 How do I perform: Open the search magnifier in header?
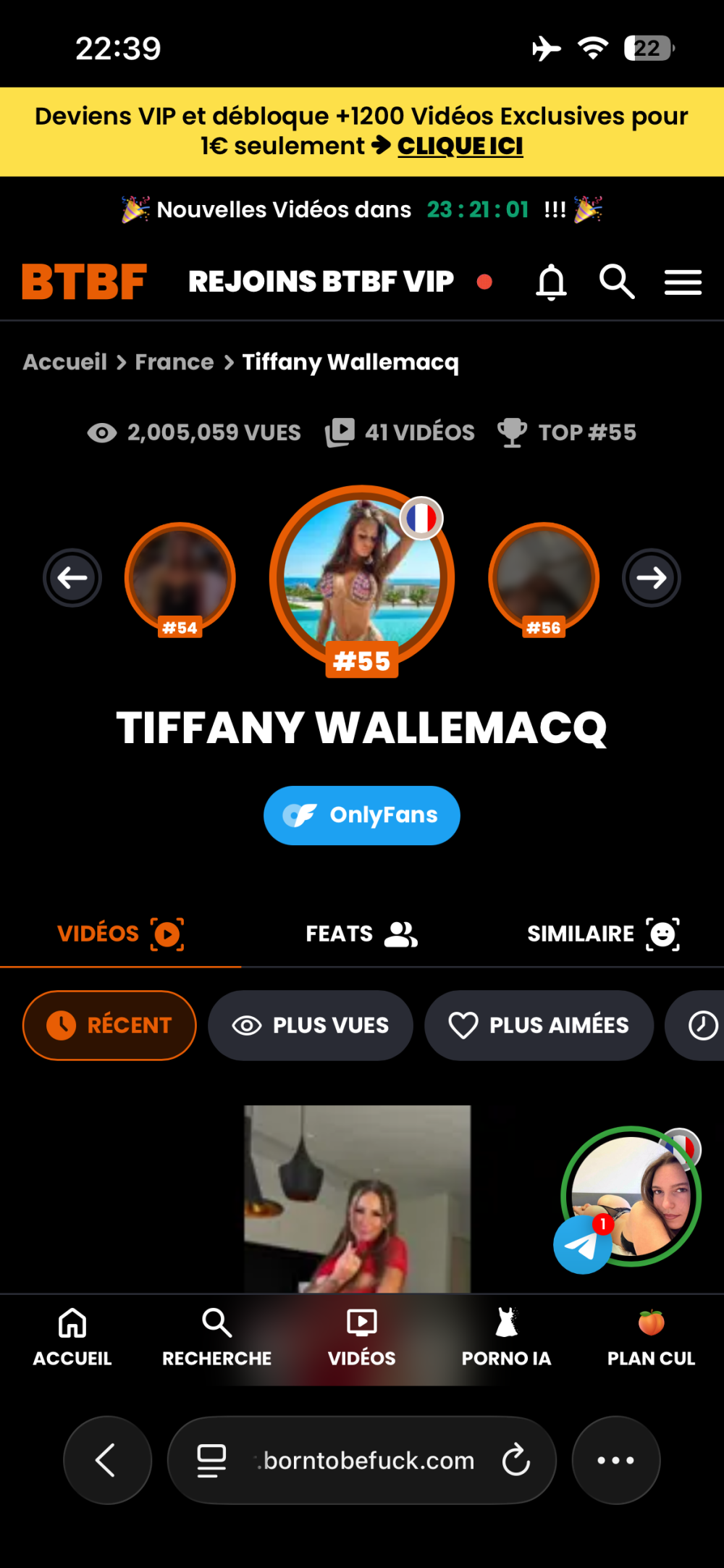point(616,282)
